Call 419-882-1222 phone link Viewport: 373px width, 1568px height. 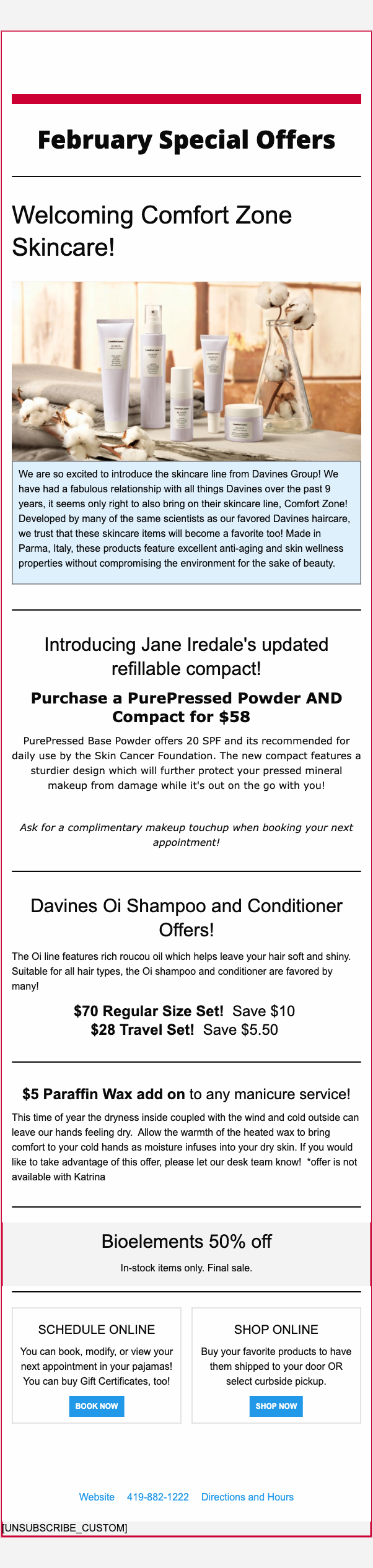(158, 1497)
